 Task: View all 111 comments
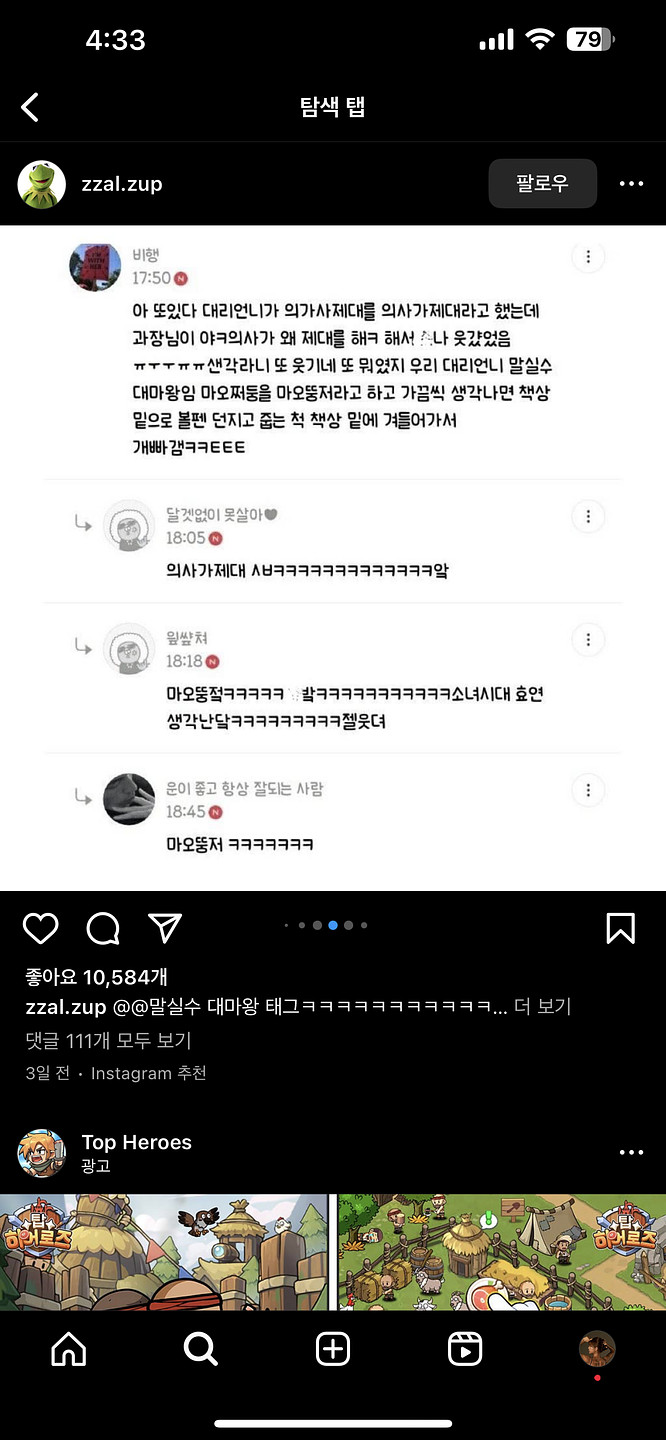tap(109, 1040)
